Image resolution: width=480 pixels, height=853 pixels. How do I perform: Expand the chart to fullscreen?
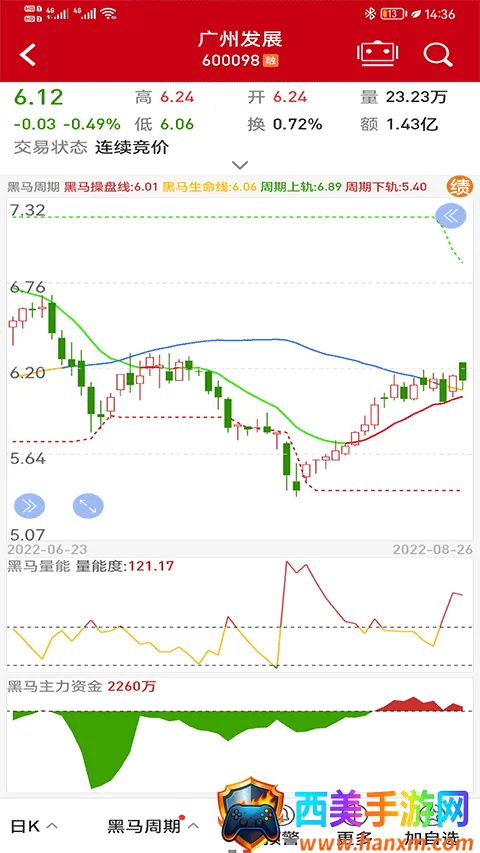[88, 506]
